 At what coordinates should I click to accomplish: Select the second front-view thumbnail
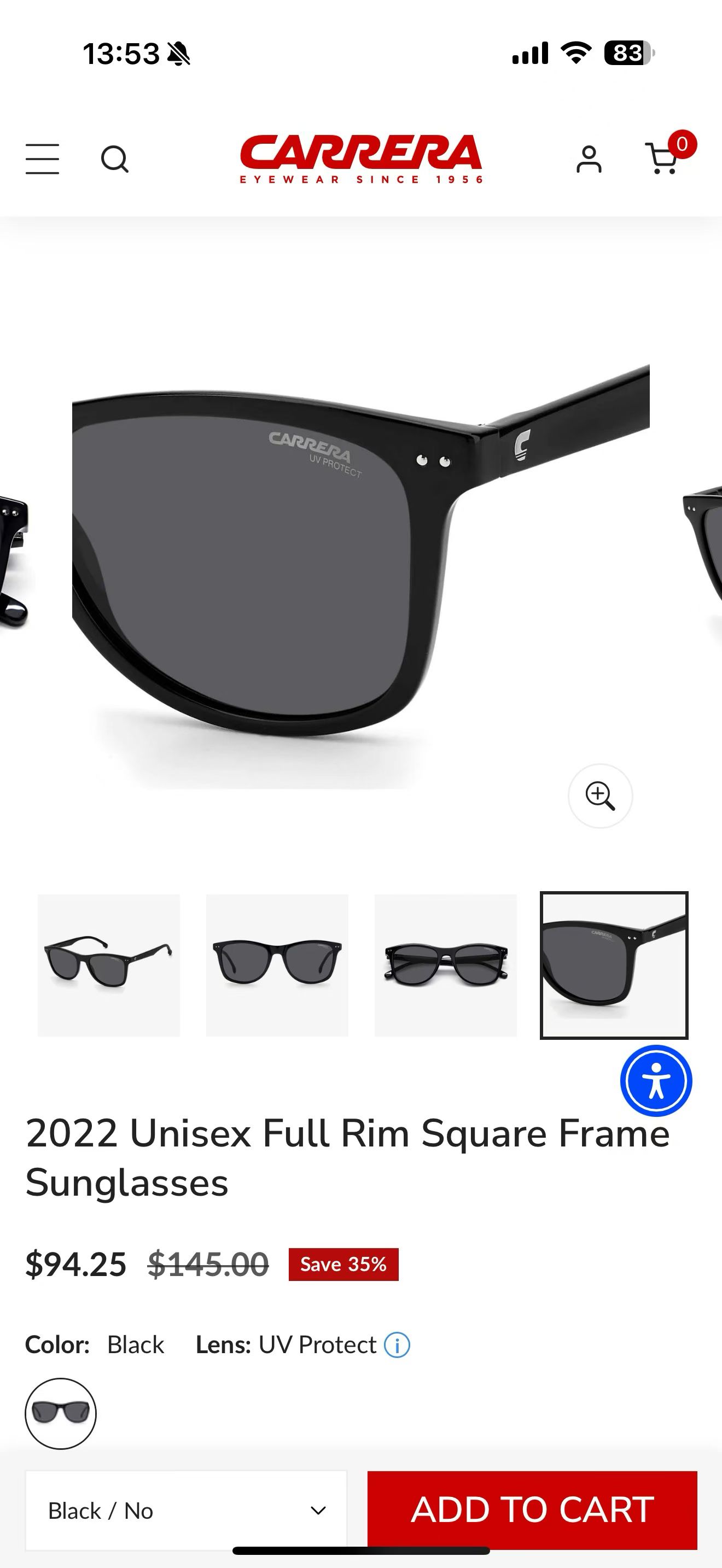(x=277, y=966)
